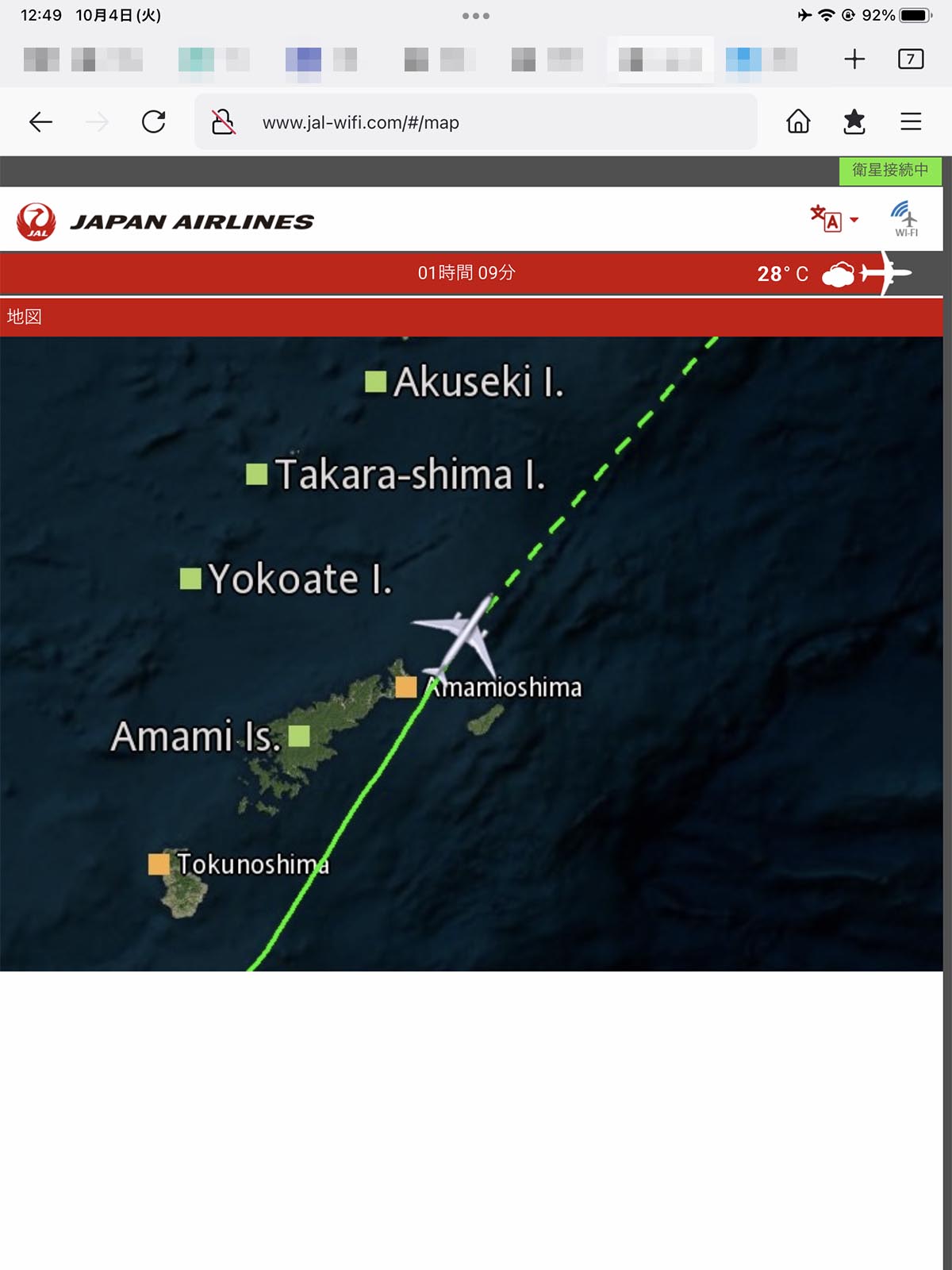Open a new browser tab
The width and height of the screenshot is (952, 1270).
click(854, 60)
